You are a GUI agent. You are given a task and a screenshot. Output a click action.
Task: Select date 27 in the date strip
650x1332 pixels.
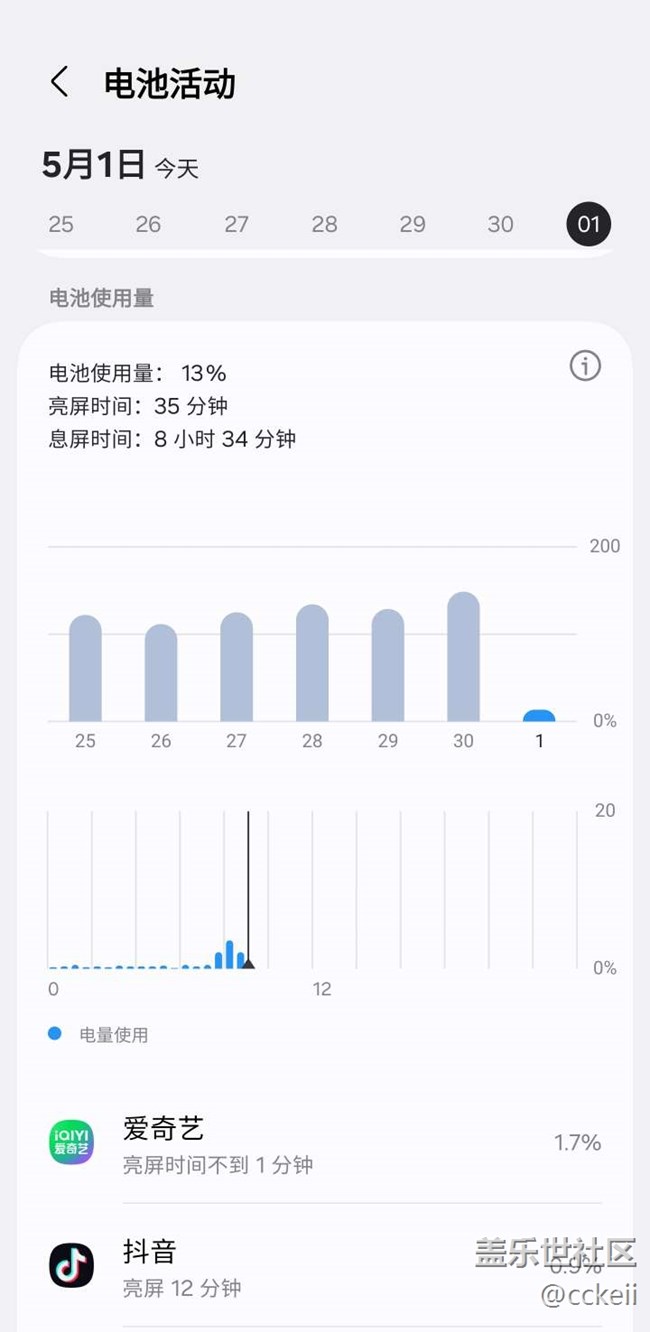pos(236,224)
